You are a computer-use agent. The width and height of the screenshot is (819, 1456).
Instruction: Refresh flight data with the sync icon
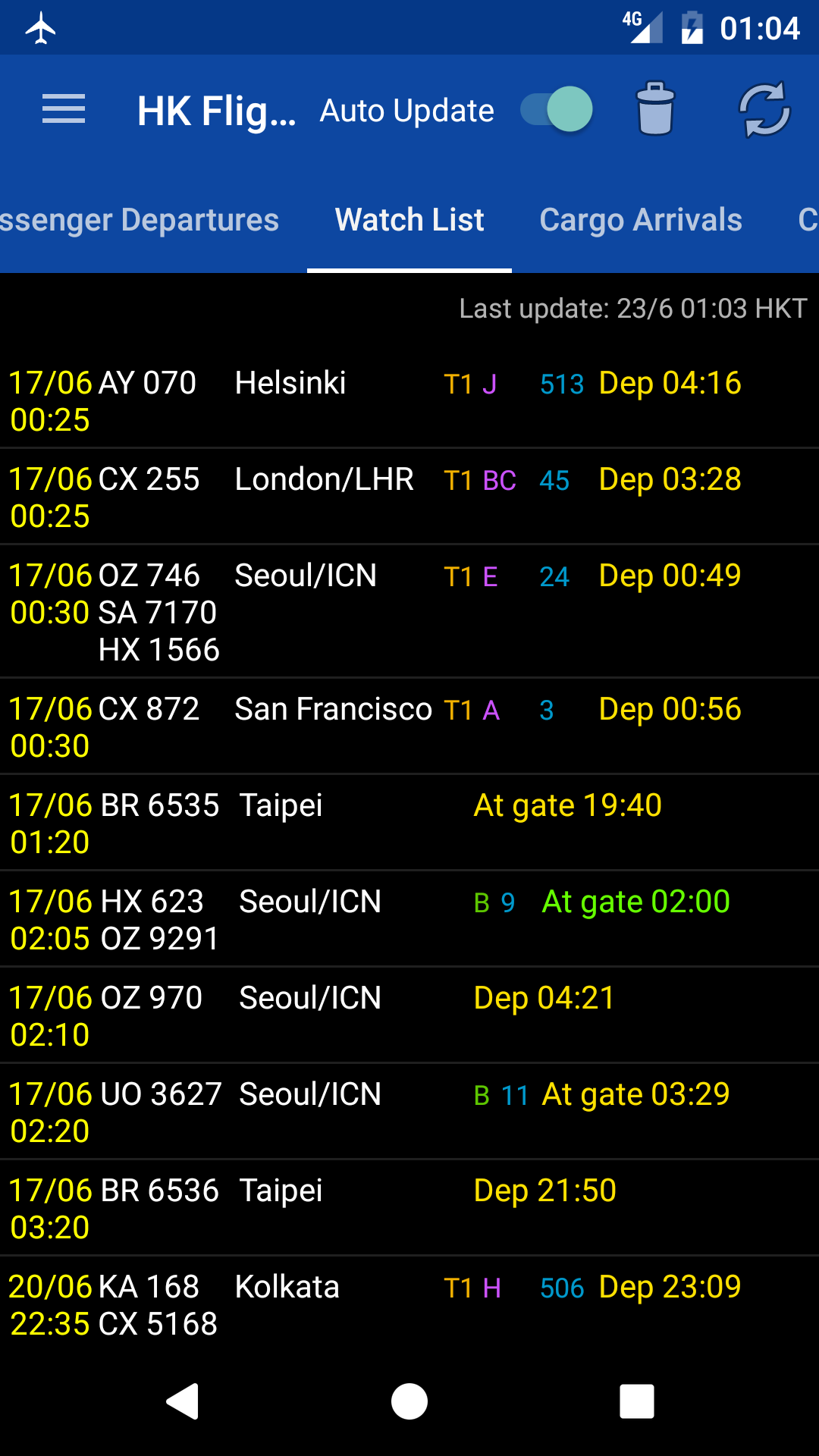pyautogui.click(x=764, y=110)
